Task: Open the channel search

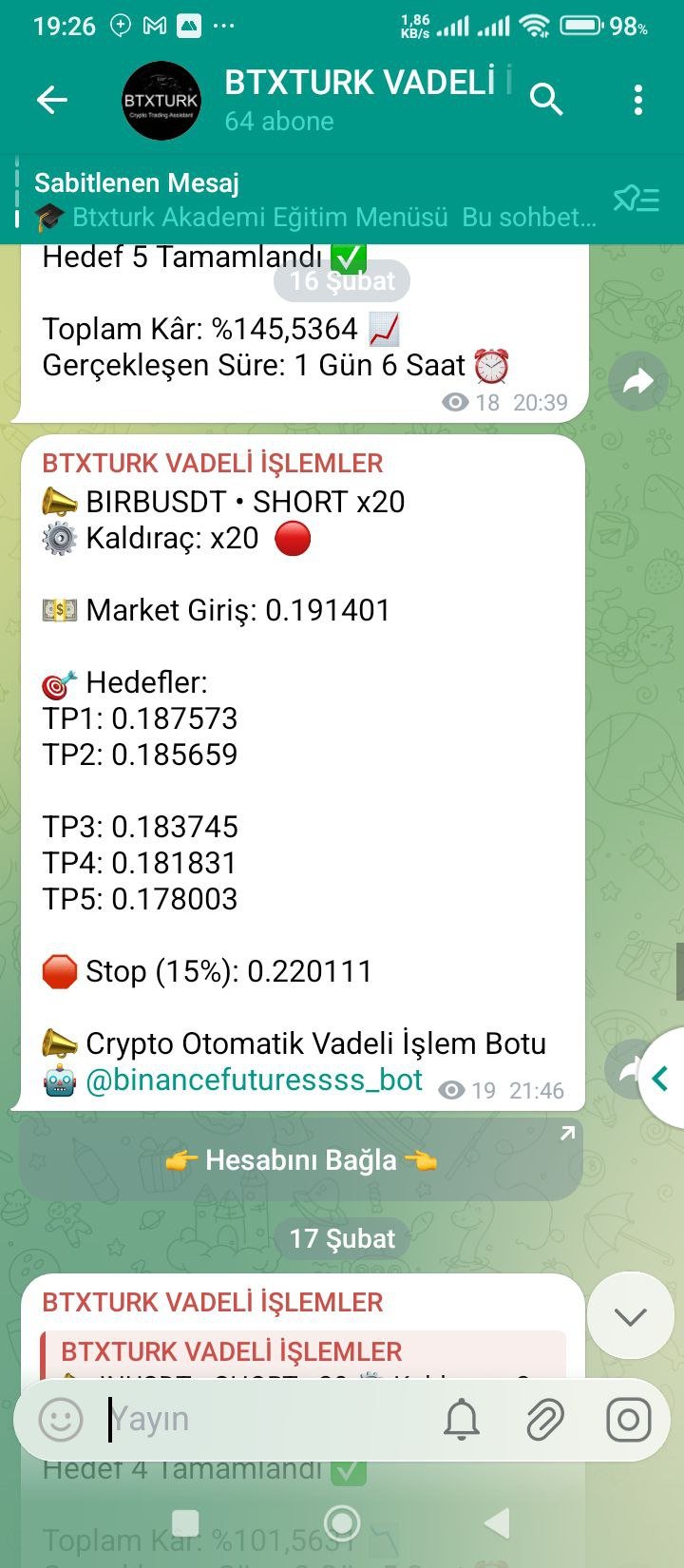Action: tap(547, 99)
